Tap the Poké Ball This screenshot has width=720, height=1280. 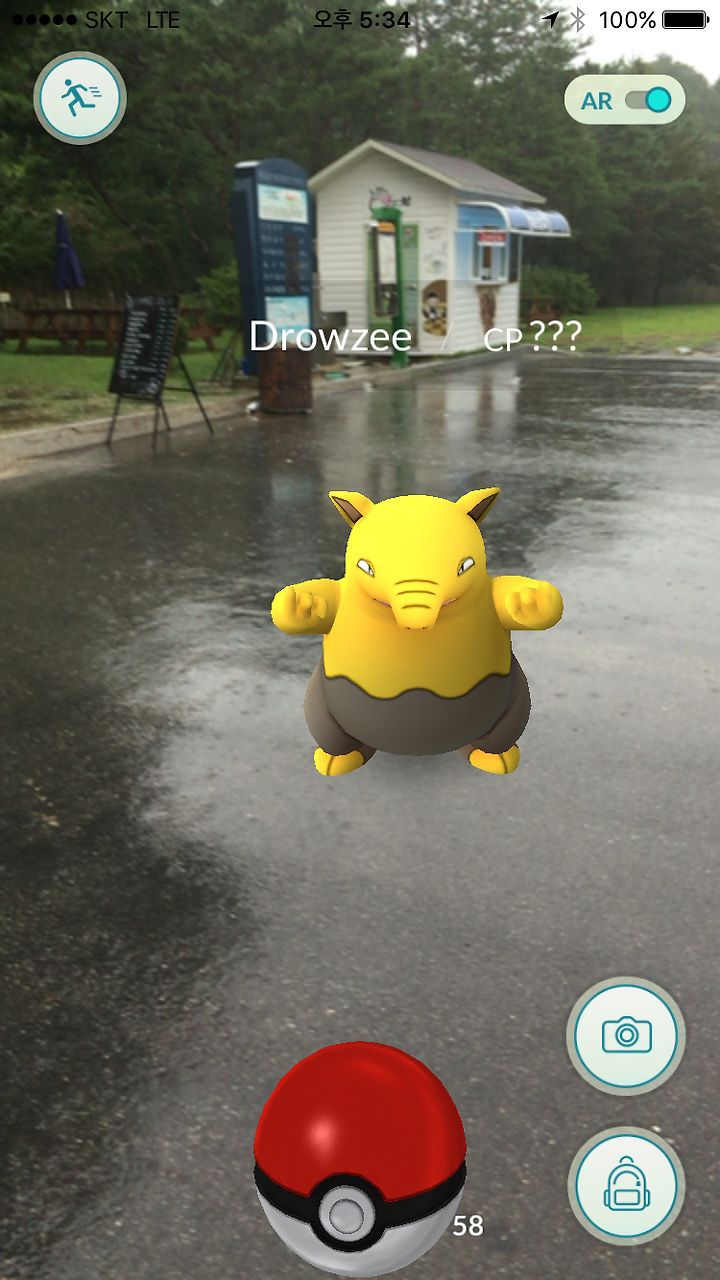tap(359, 1158)
